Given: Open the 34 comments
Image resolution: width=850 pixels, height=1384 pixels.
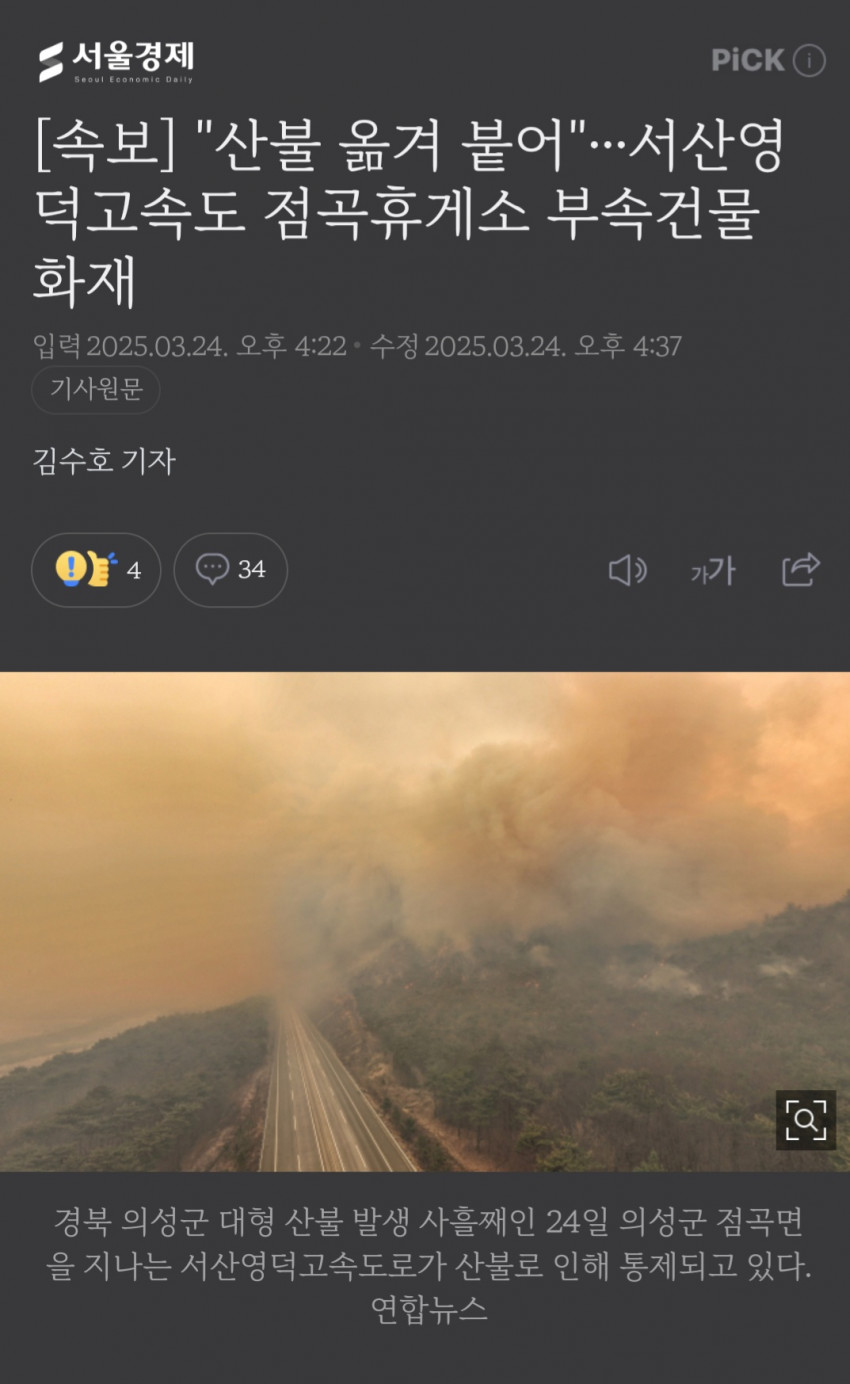Looking at the screenshot, I should (231, 570).
